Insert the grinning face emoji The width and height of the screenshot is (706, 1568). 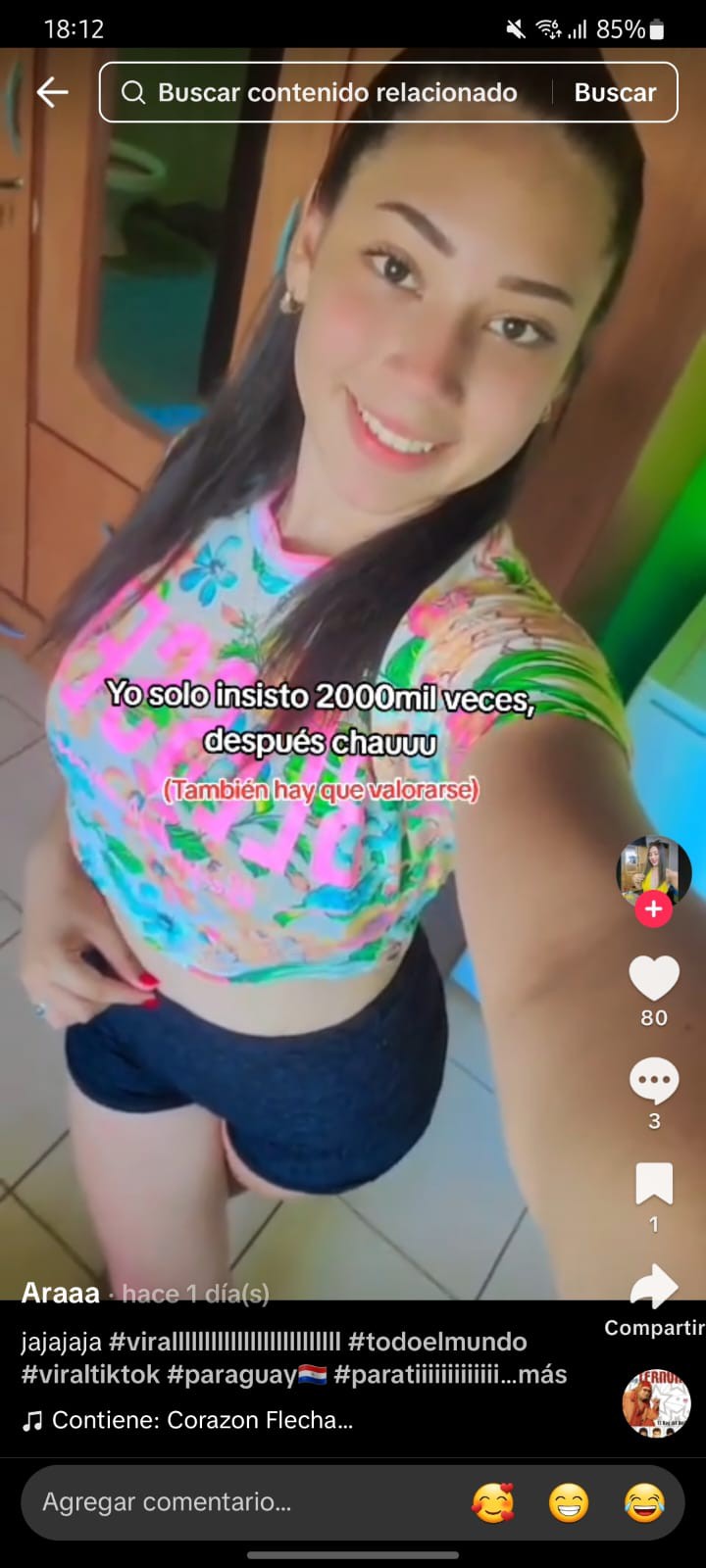click(x=569, y=1502)
